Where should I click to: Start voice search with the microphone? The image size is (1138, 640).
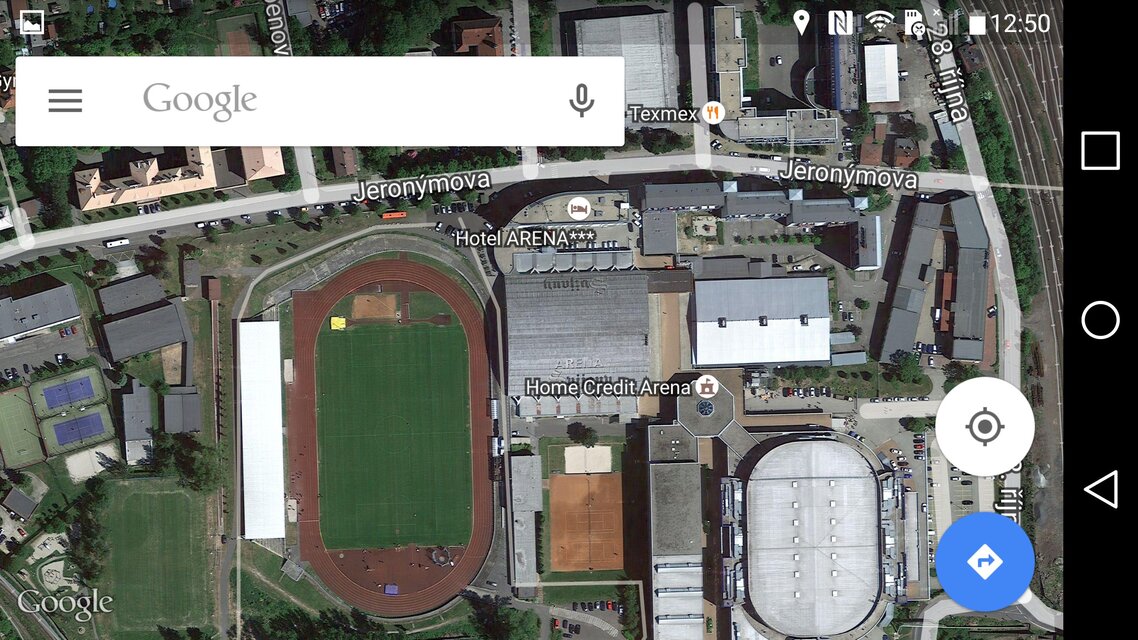click(x=581, y=101)
